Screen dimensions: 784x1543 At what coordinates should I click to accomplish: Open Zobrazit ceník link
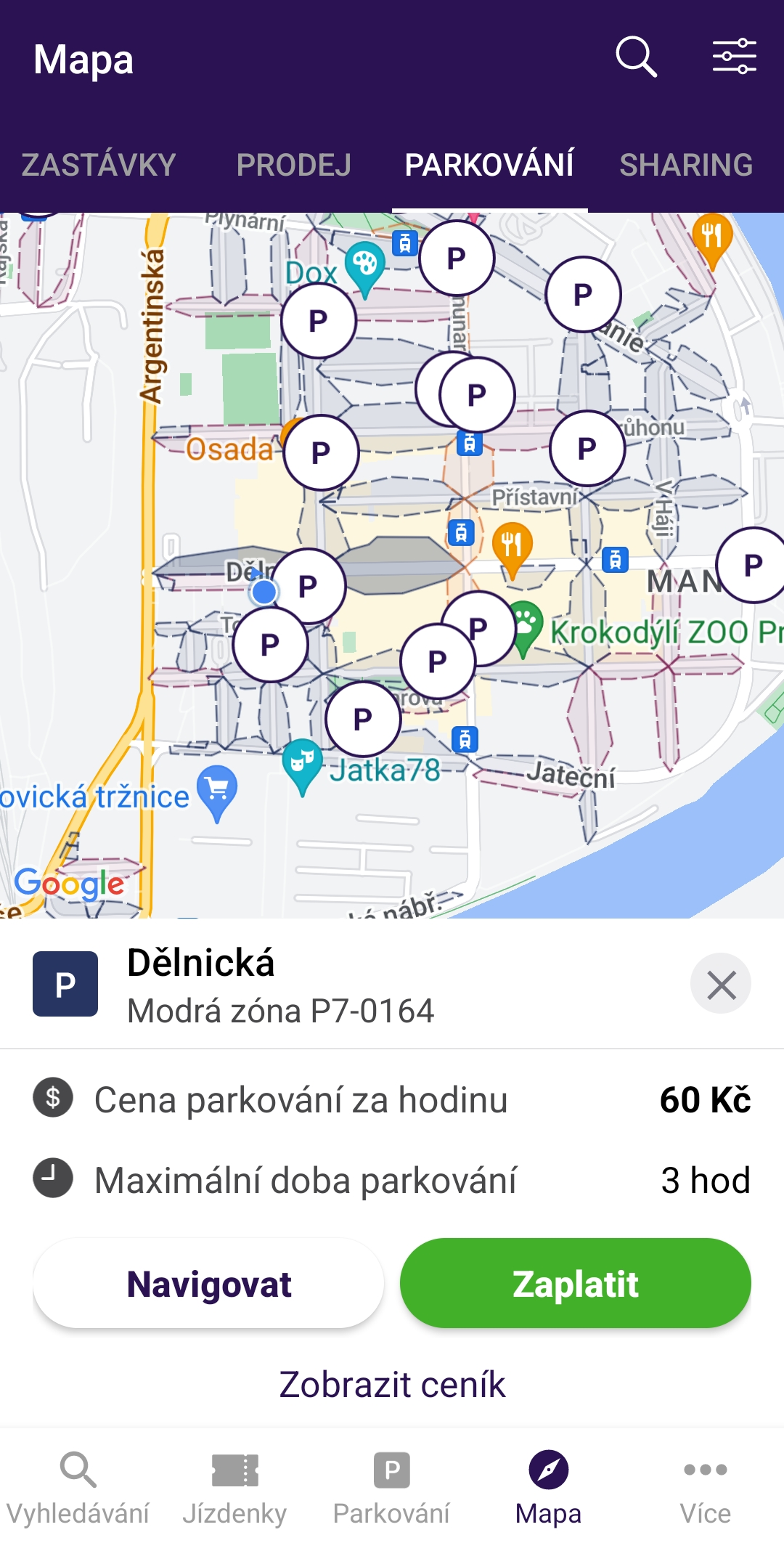[392, 1384]
